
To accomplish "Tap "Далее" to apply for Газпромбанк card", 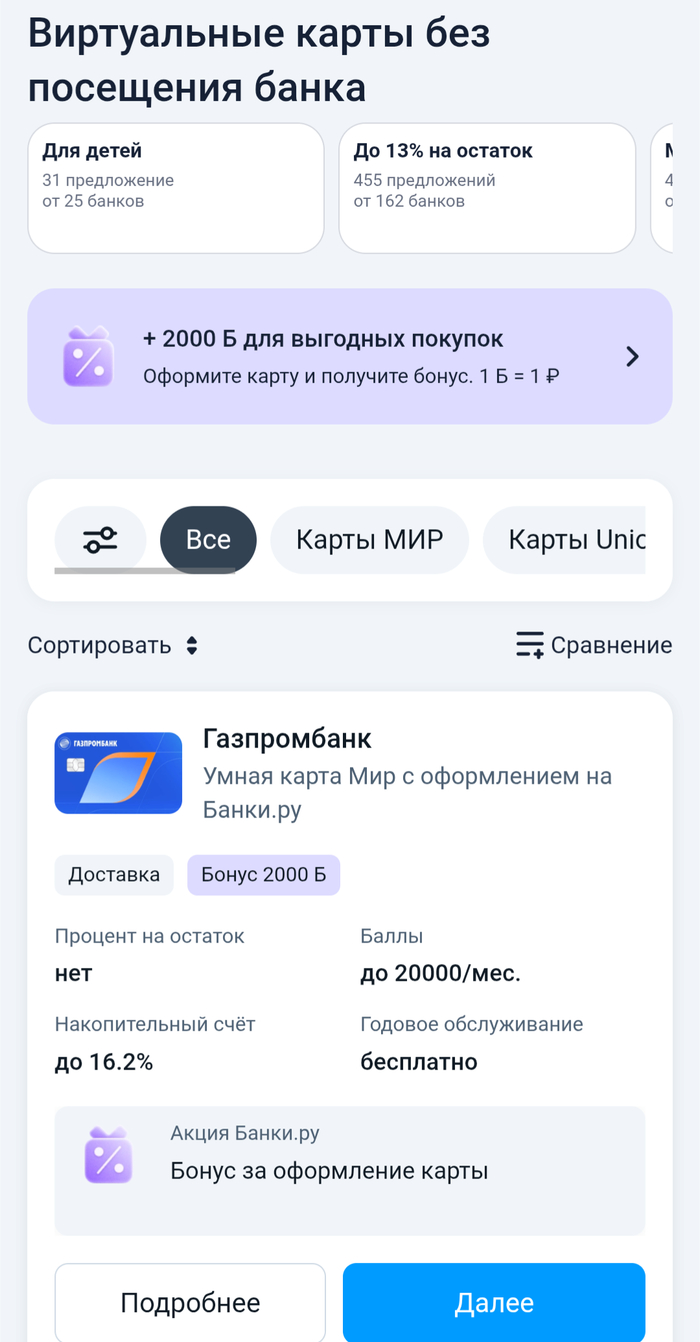I will (x=494, y=1302).
